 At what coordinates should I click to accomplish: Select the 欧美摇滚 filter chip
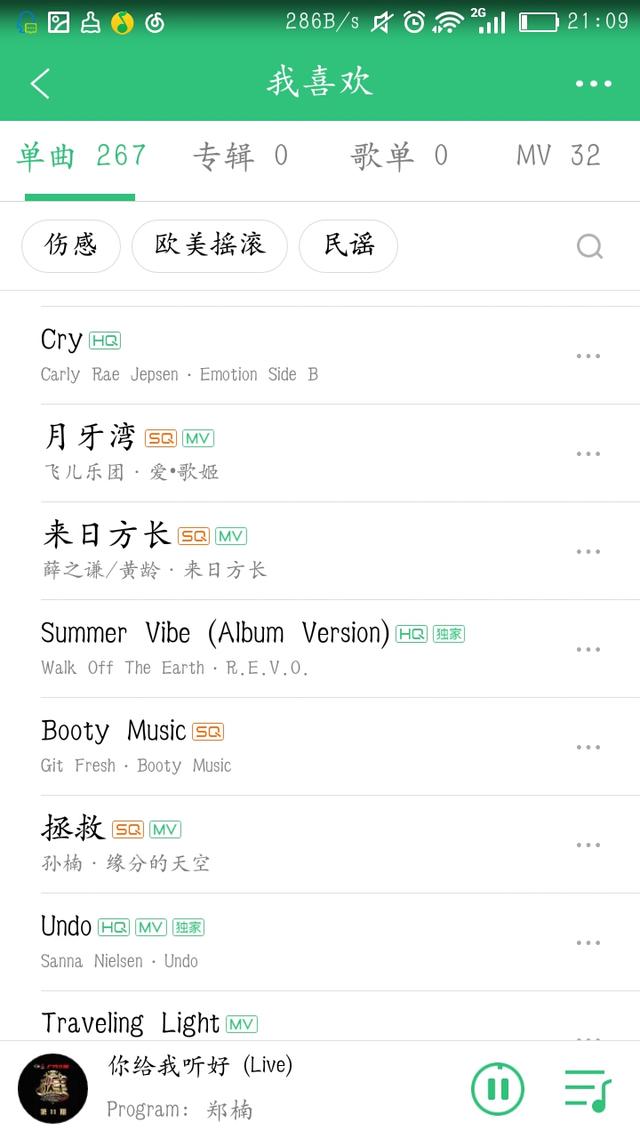210,246
